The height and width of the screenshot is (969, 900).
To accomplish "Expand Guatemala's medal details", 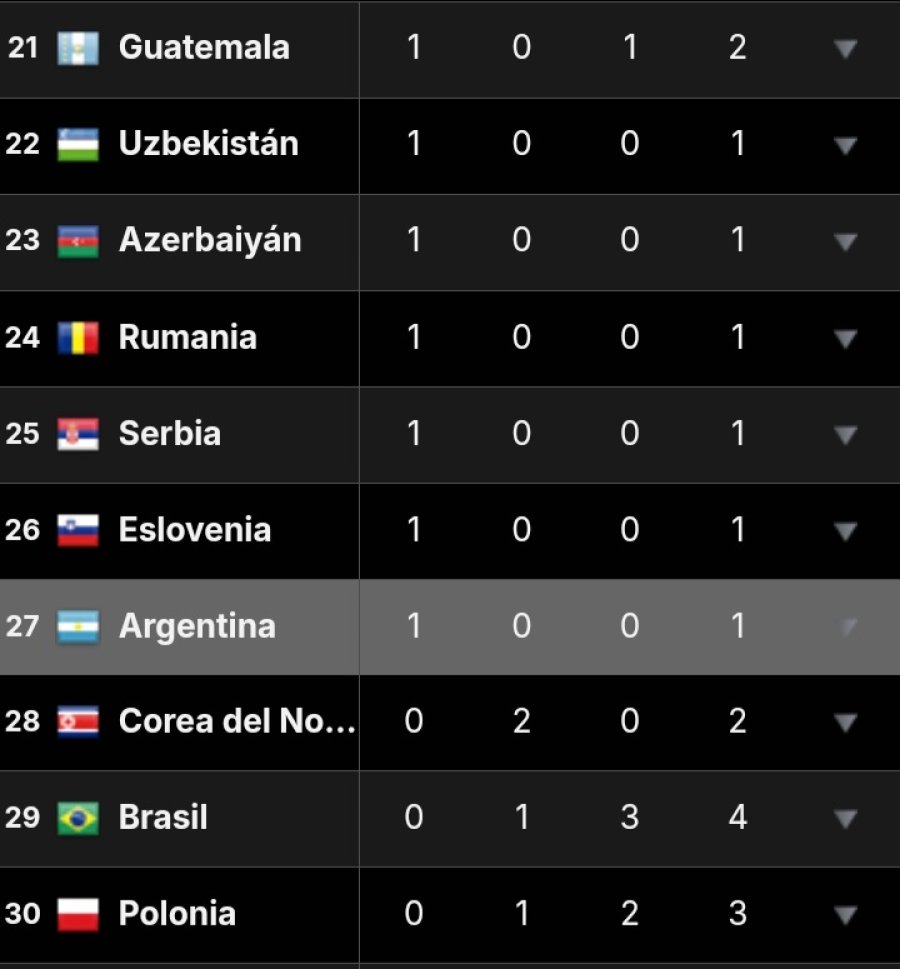I will [845, 49].
